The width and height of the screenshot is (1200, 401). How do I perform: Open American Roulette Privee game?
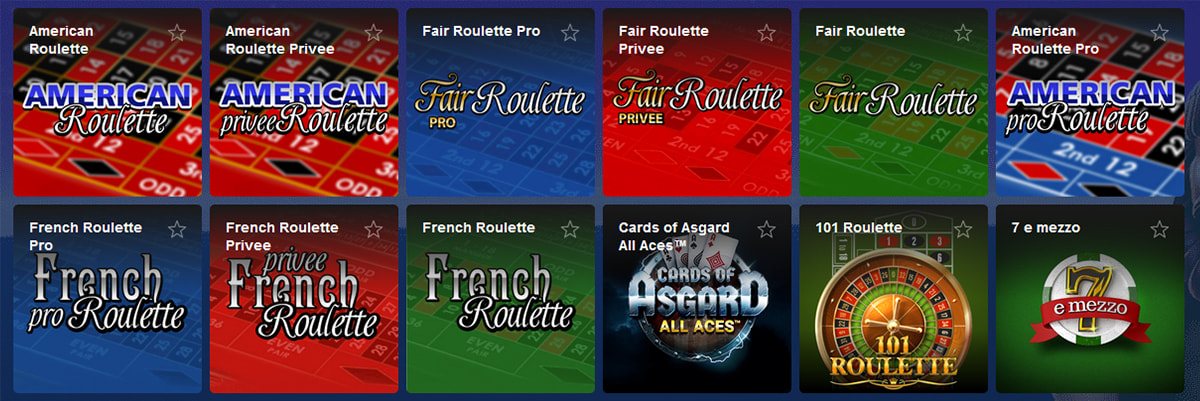click(303, 110)
